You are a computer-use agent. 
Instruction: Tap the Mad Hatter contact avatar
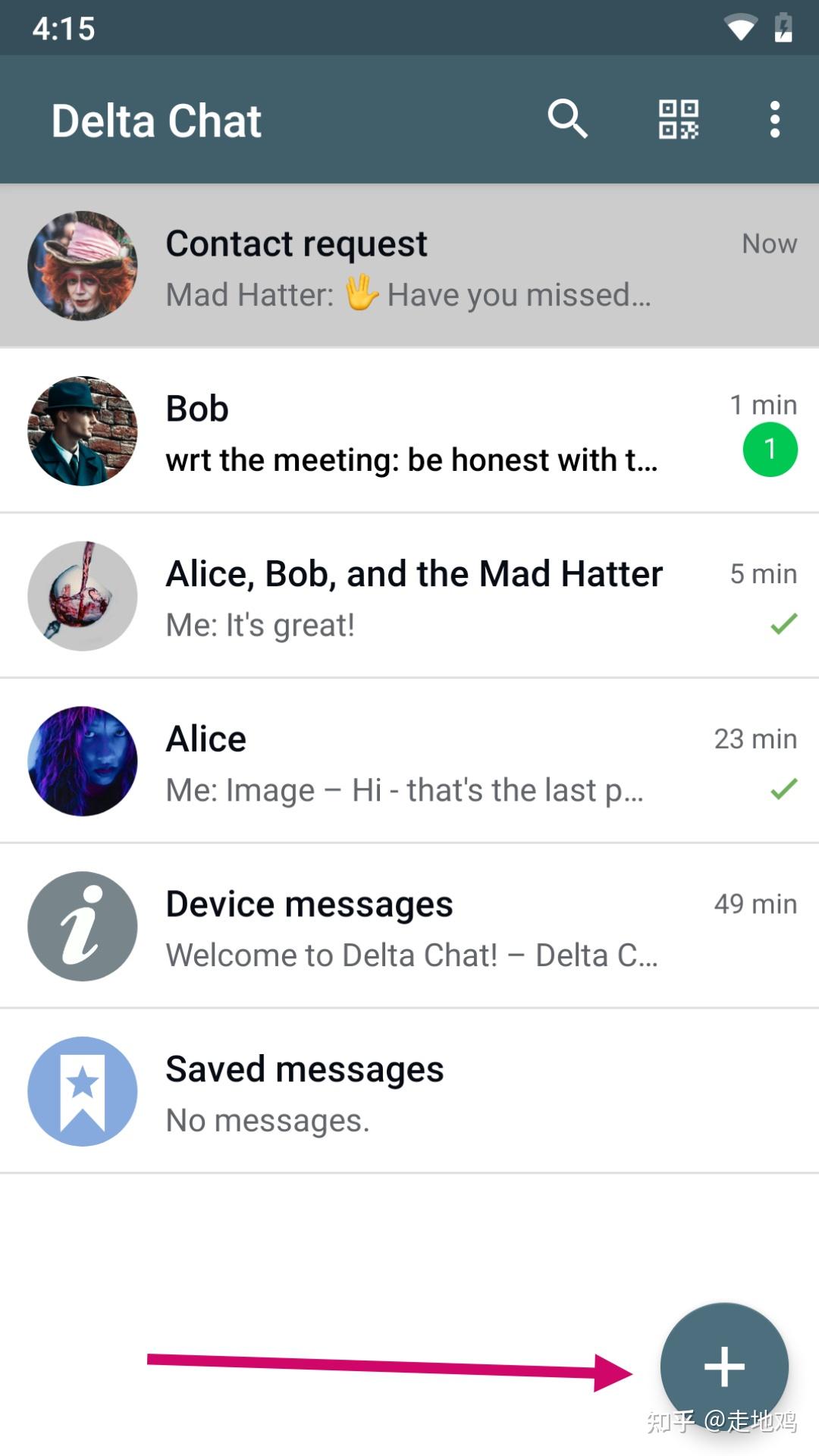tap(82, 264)
